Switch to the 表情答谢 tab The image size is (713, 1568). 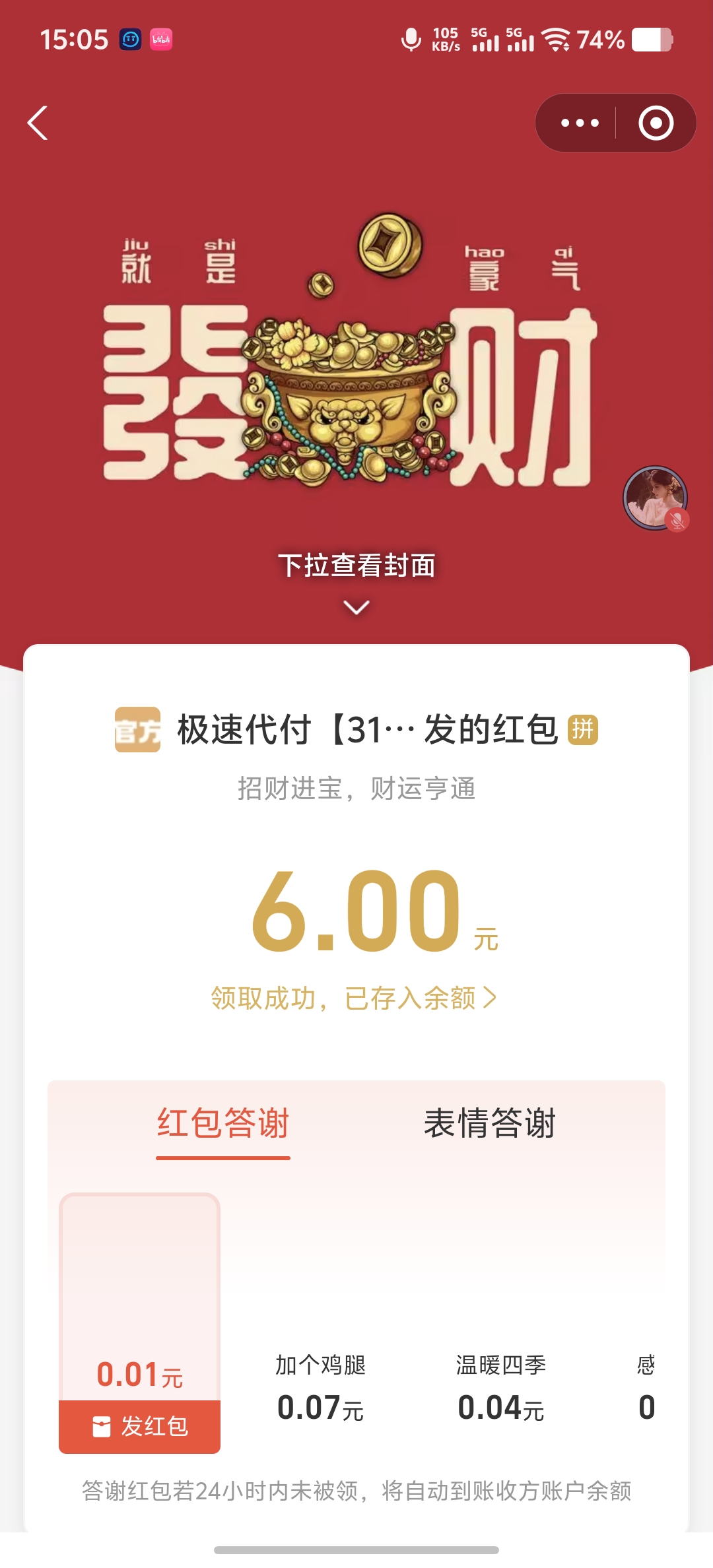[489, 1123]
